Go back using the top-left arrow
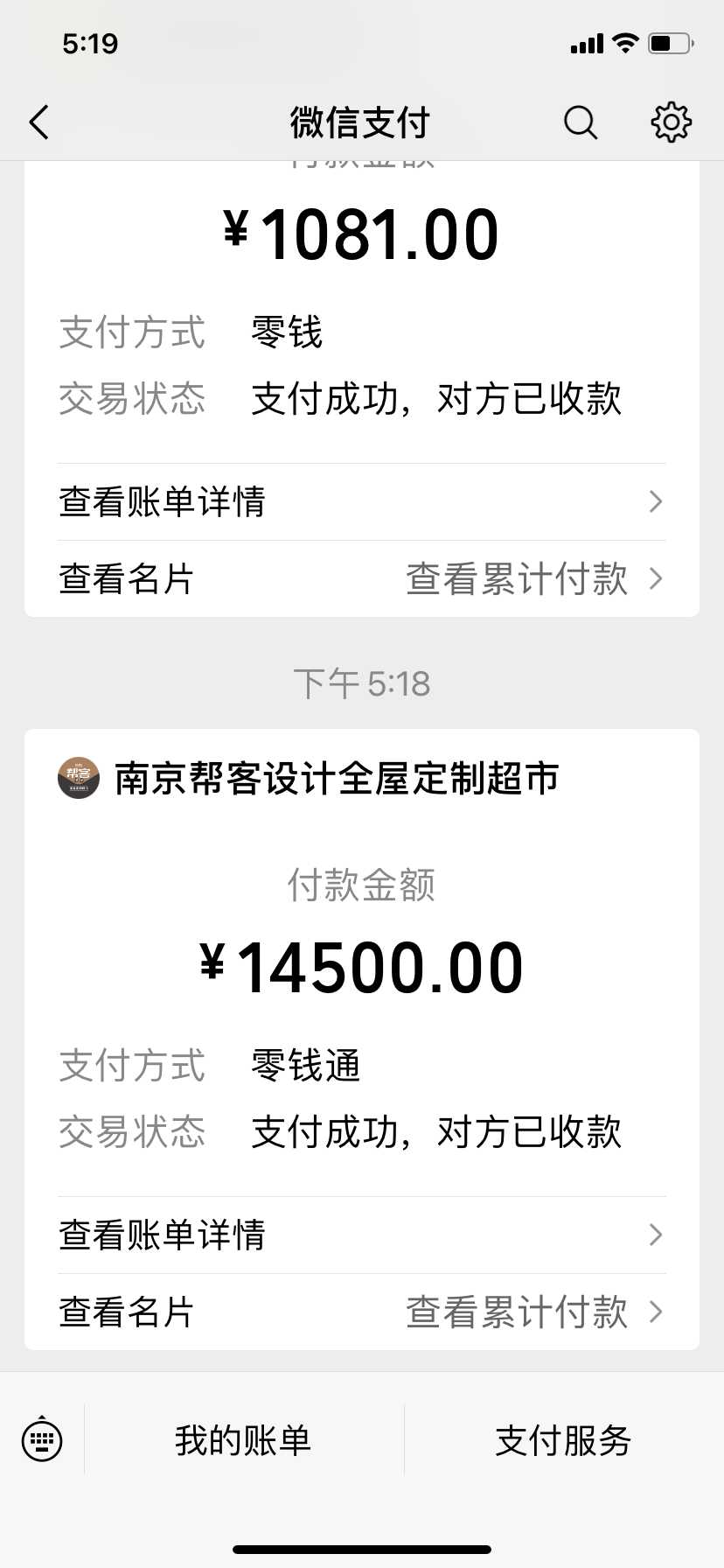 [x=39, y=122]
